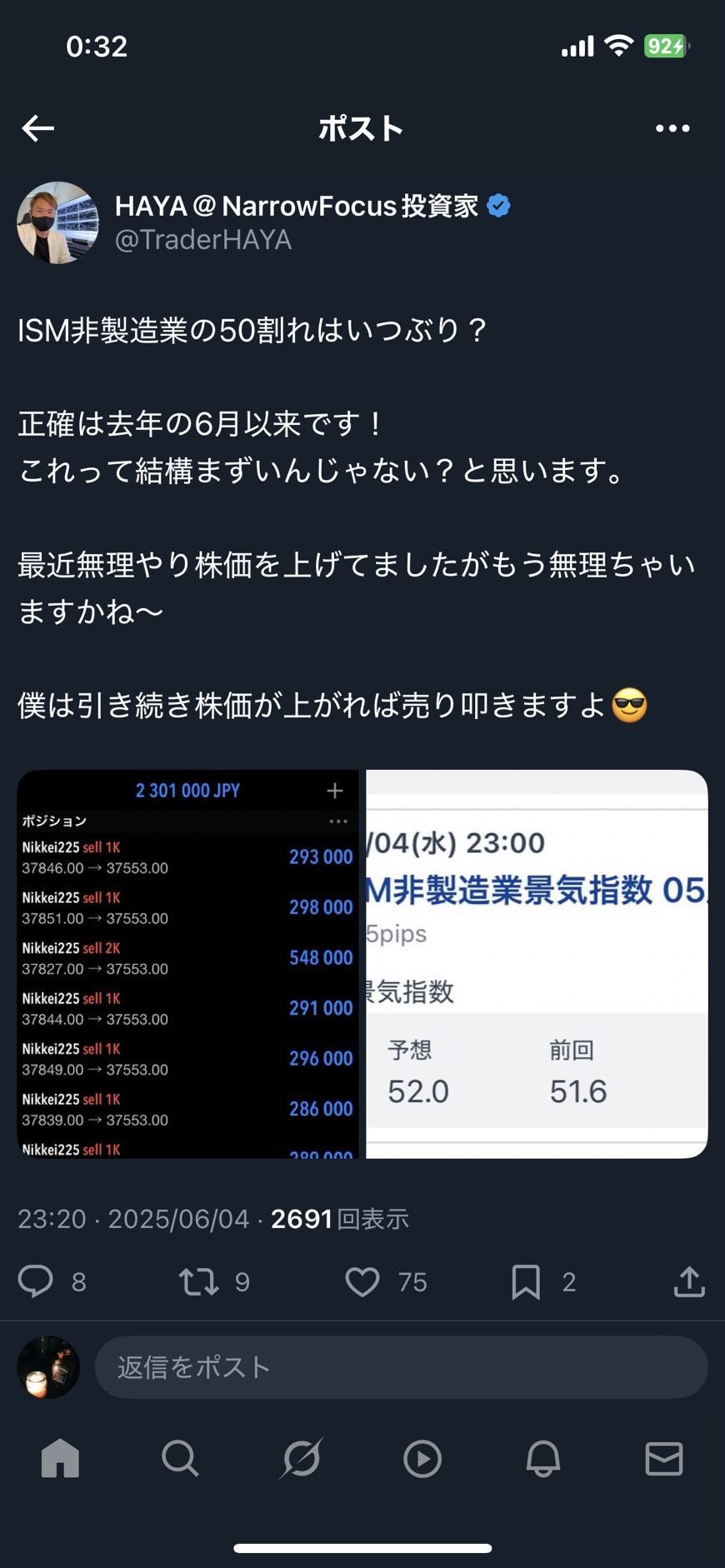Switch to the Search tab
The height and width of the screenshot is (1568, 725).
click(x=180, y=1459)
